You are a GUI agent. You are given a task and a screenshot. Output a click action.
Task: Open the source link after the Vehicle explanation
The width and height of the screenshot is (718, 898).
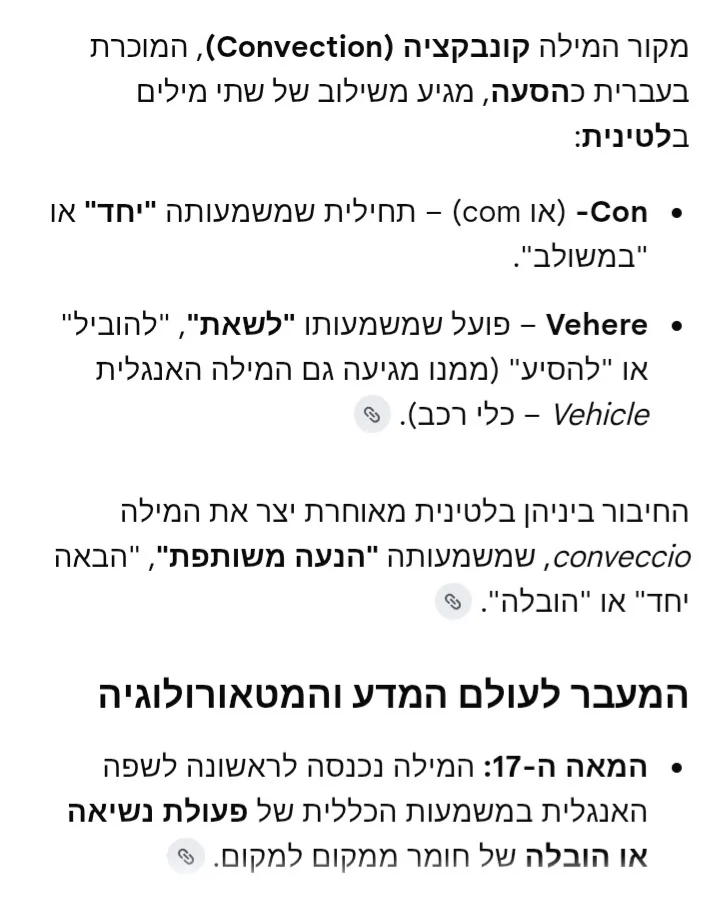[x=372, y=414]
